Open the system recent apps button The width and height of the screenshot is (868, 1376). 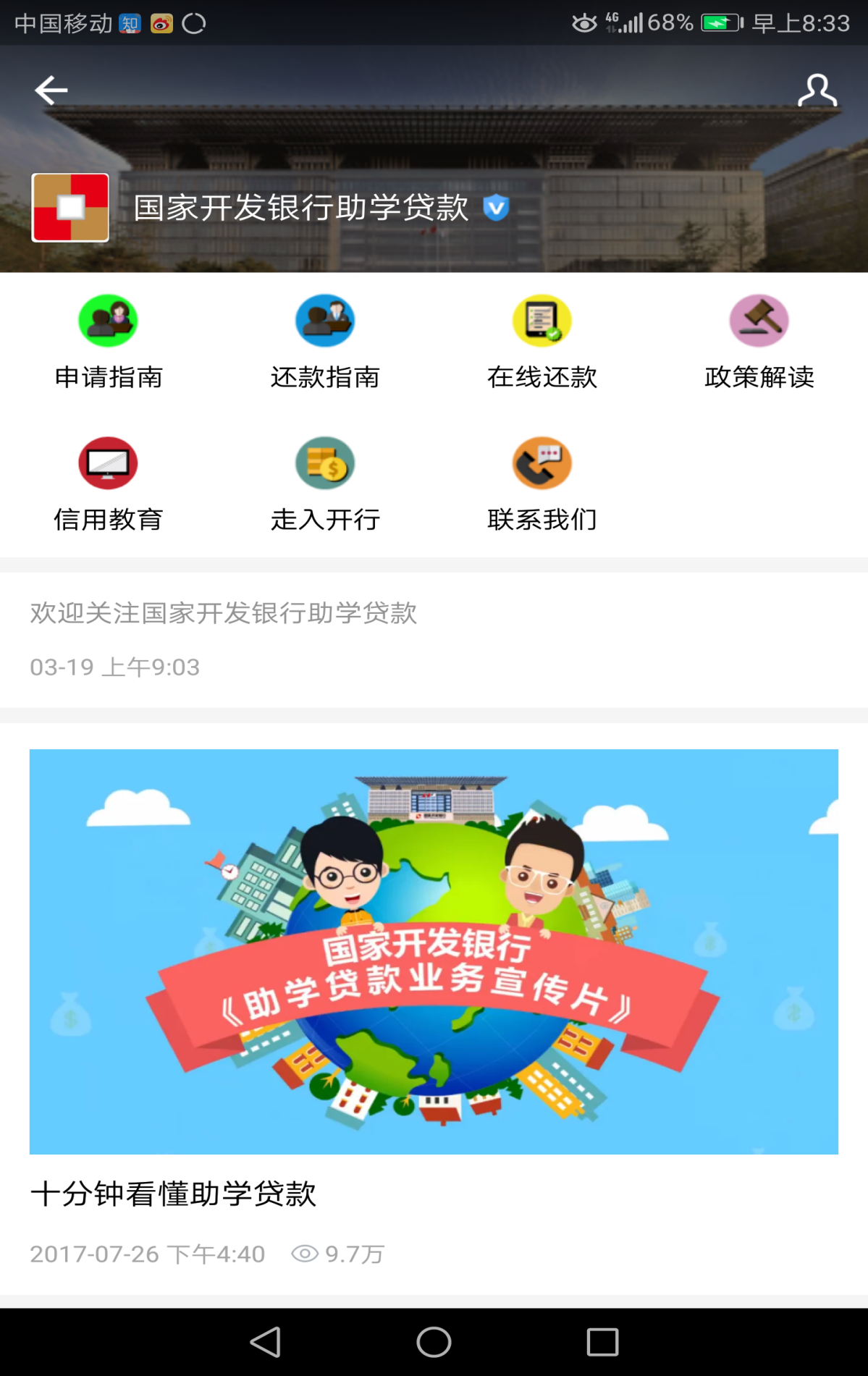602,1342
